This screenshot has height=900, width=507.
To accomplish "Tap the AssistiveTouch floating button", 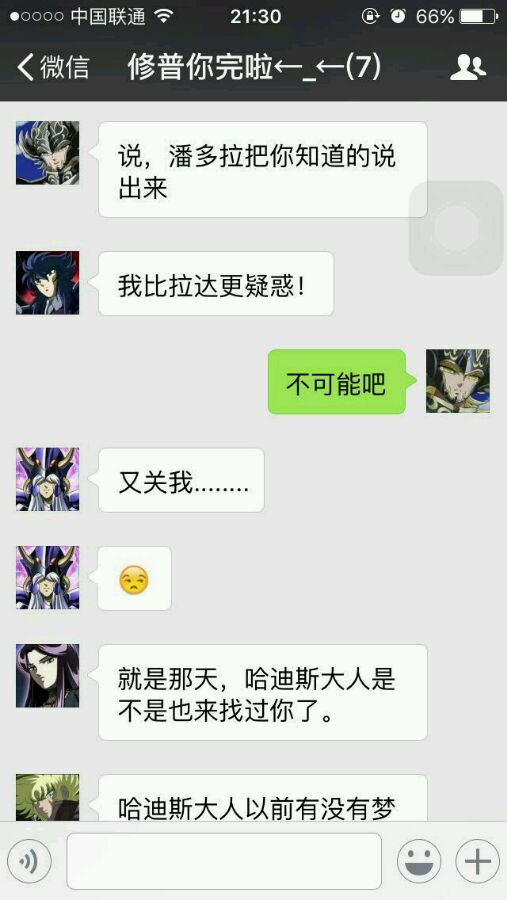I will [456, 228].
